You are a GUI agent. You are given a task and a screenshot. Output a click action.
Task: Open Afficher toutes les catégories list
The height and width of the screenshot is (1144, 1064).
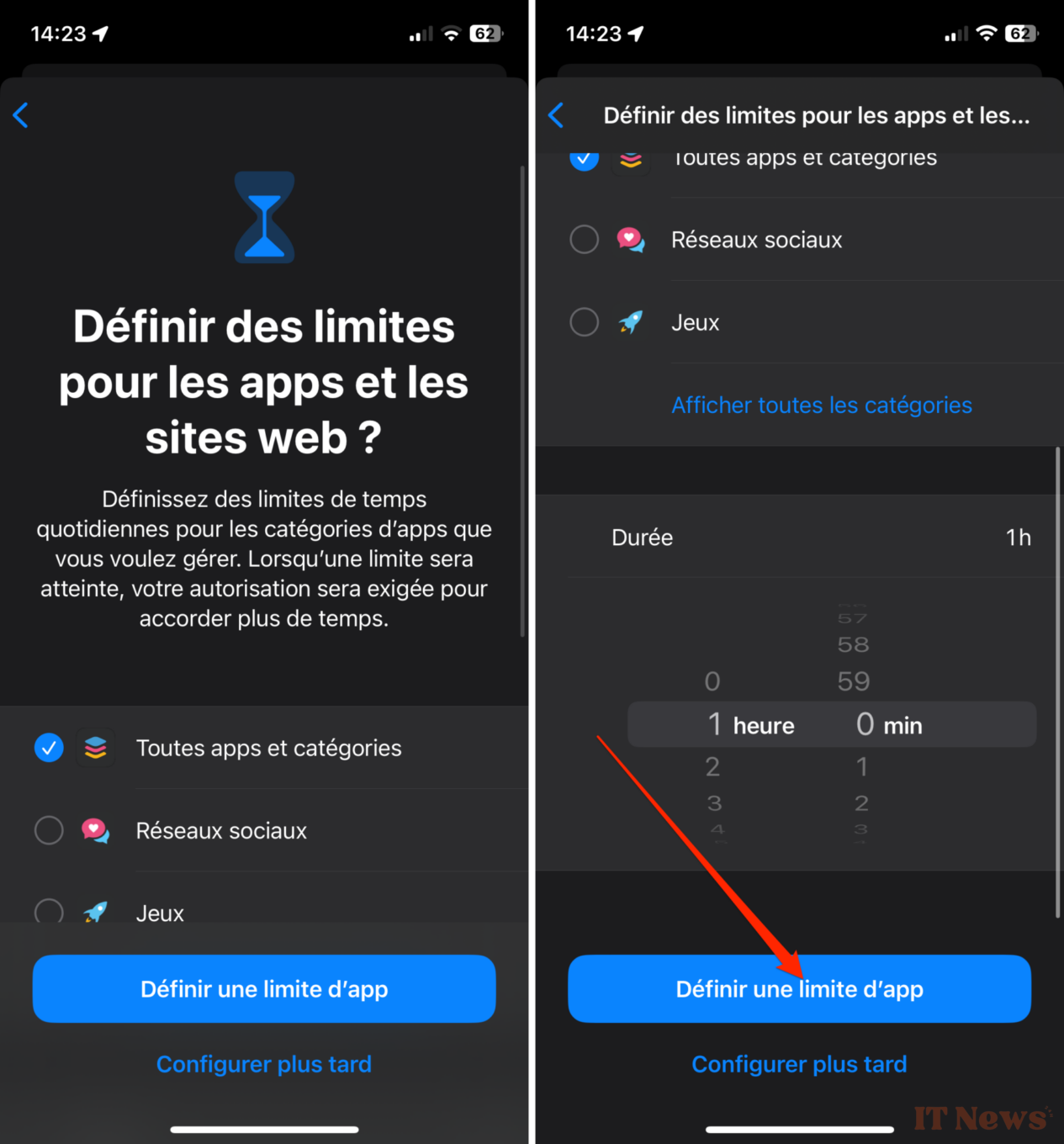click(821, 405)
